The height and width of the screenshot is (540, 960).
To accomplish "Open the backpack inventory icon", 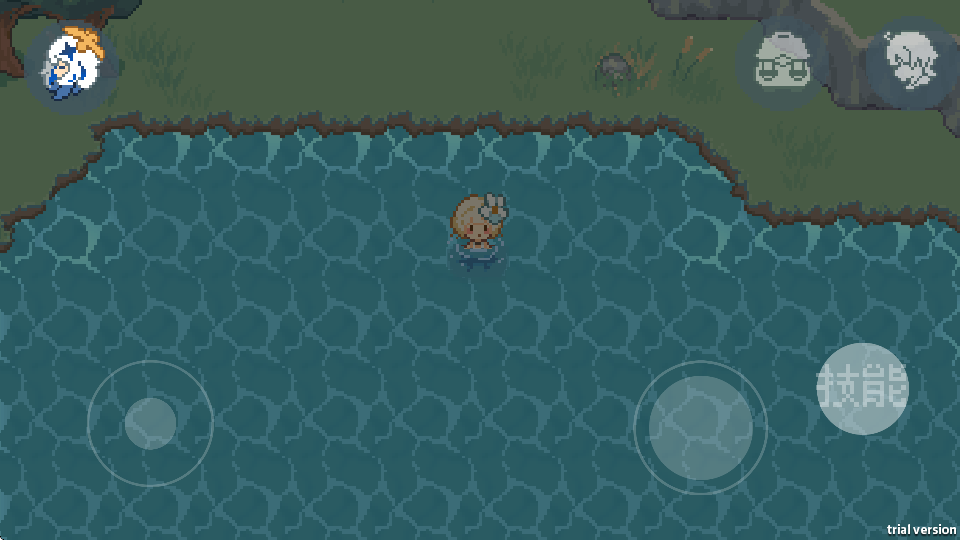I will tap(782, 62).
